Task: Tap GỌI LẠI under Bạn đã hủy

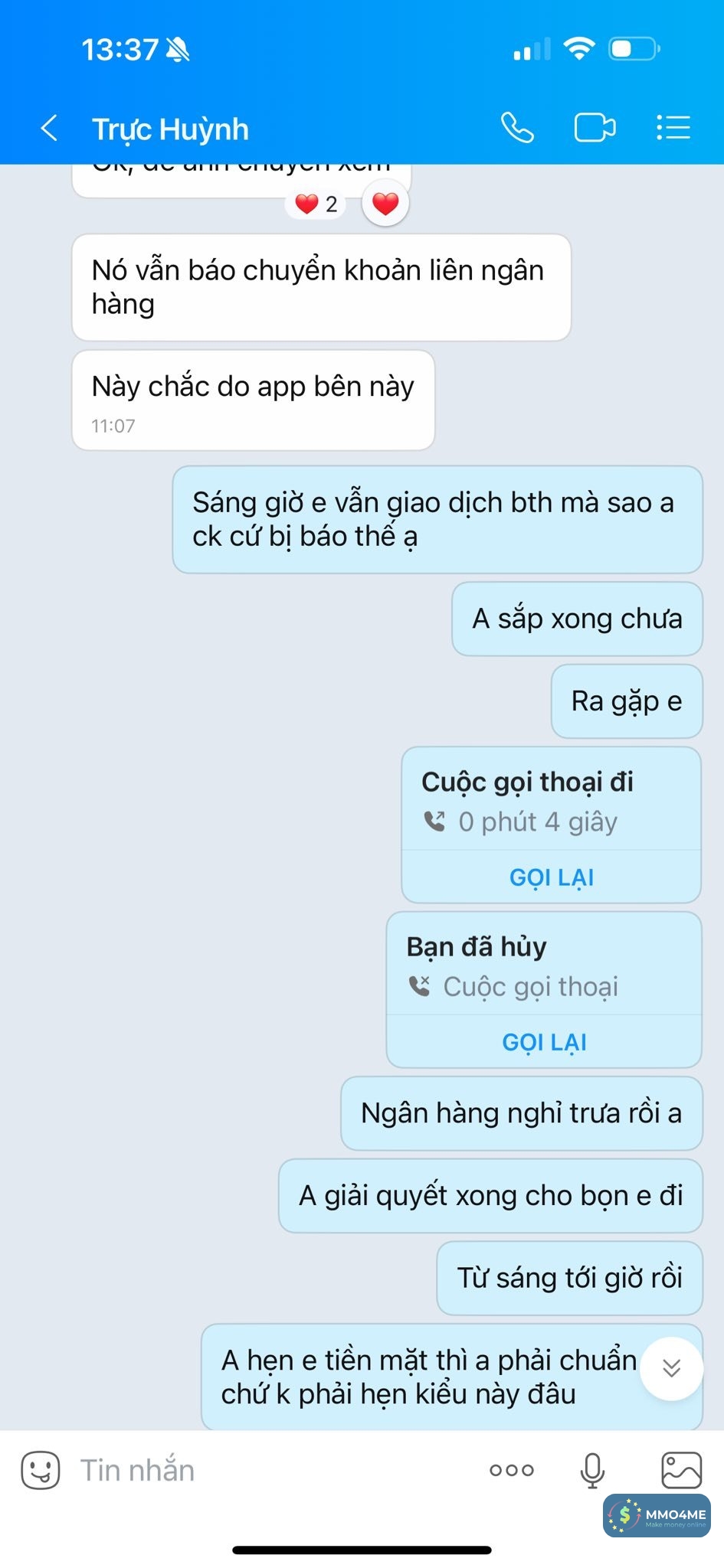Action: click(x=544, y=1042)
